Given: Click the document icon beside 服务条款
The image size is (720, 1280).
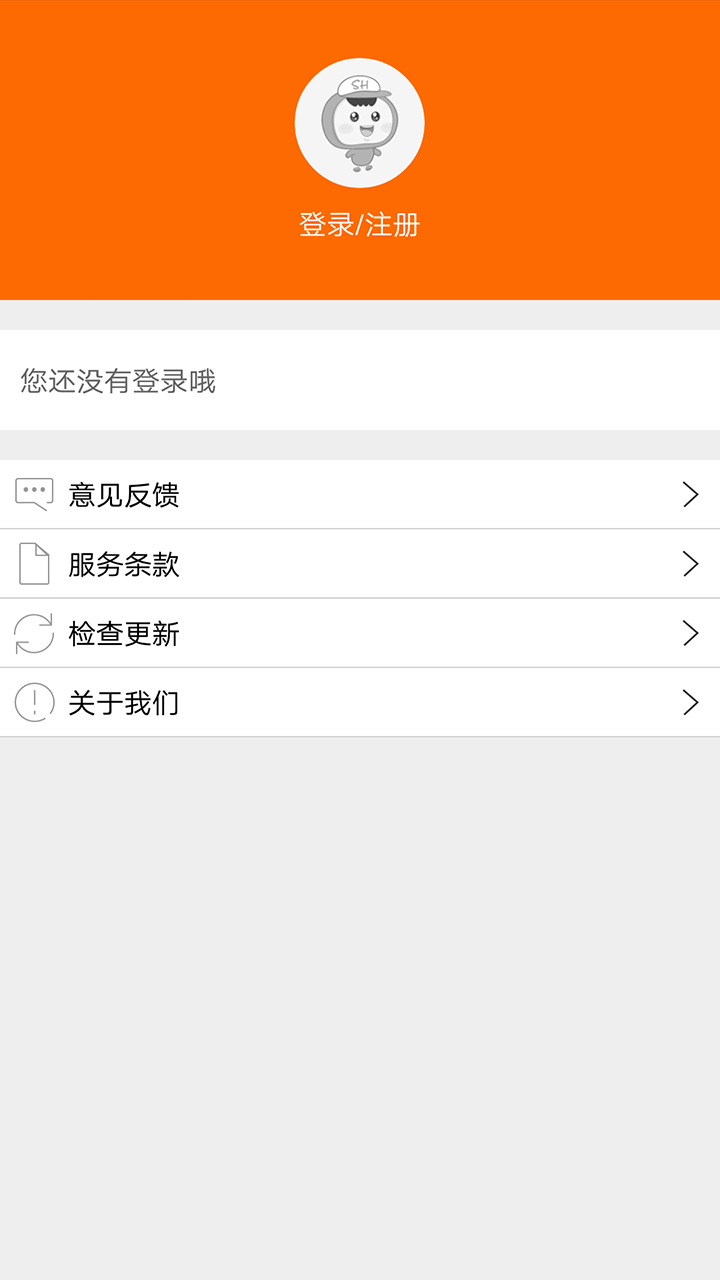Looking at the screenshot, I should (x=35, y=563).
